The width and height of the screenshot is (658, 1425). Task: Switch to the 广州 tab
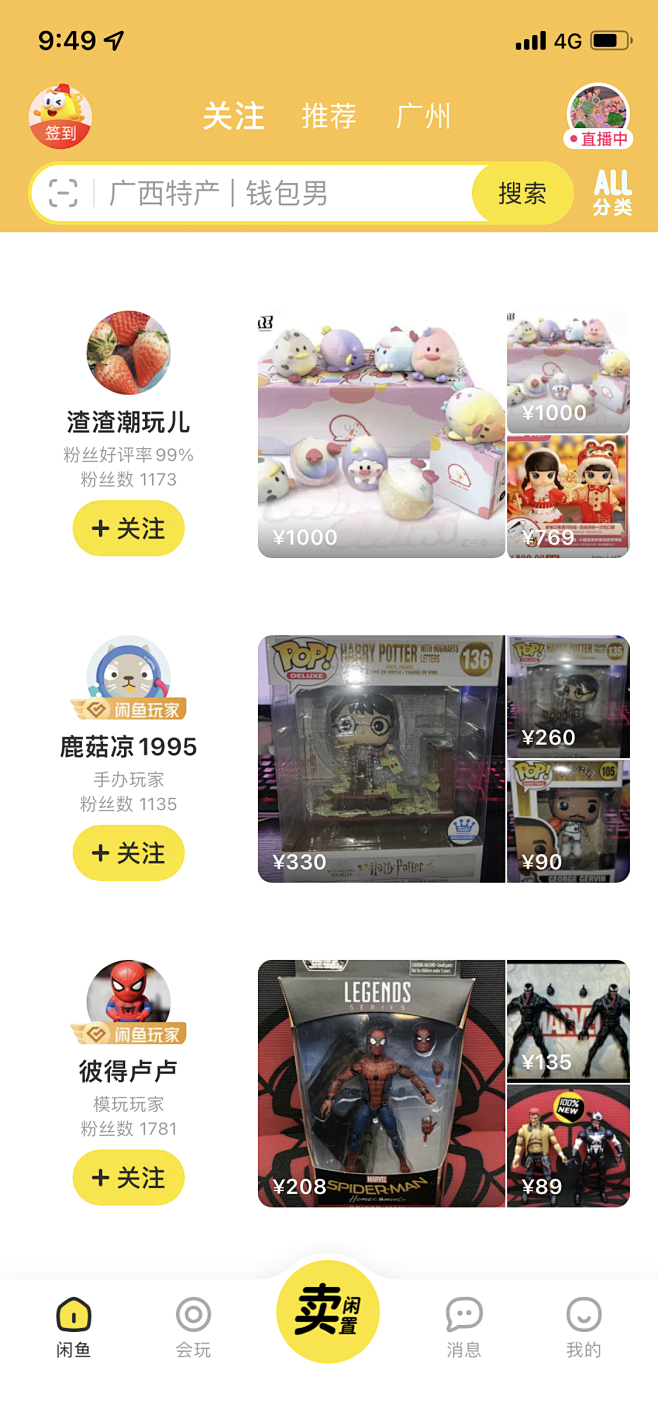tap(423, 116)
